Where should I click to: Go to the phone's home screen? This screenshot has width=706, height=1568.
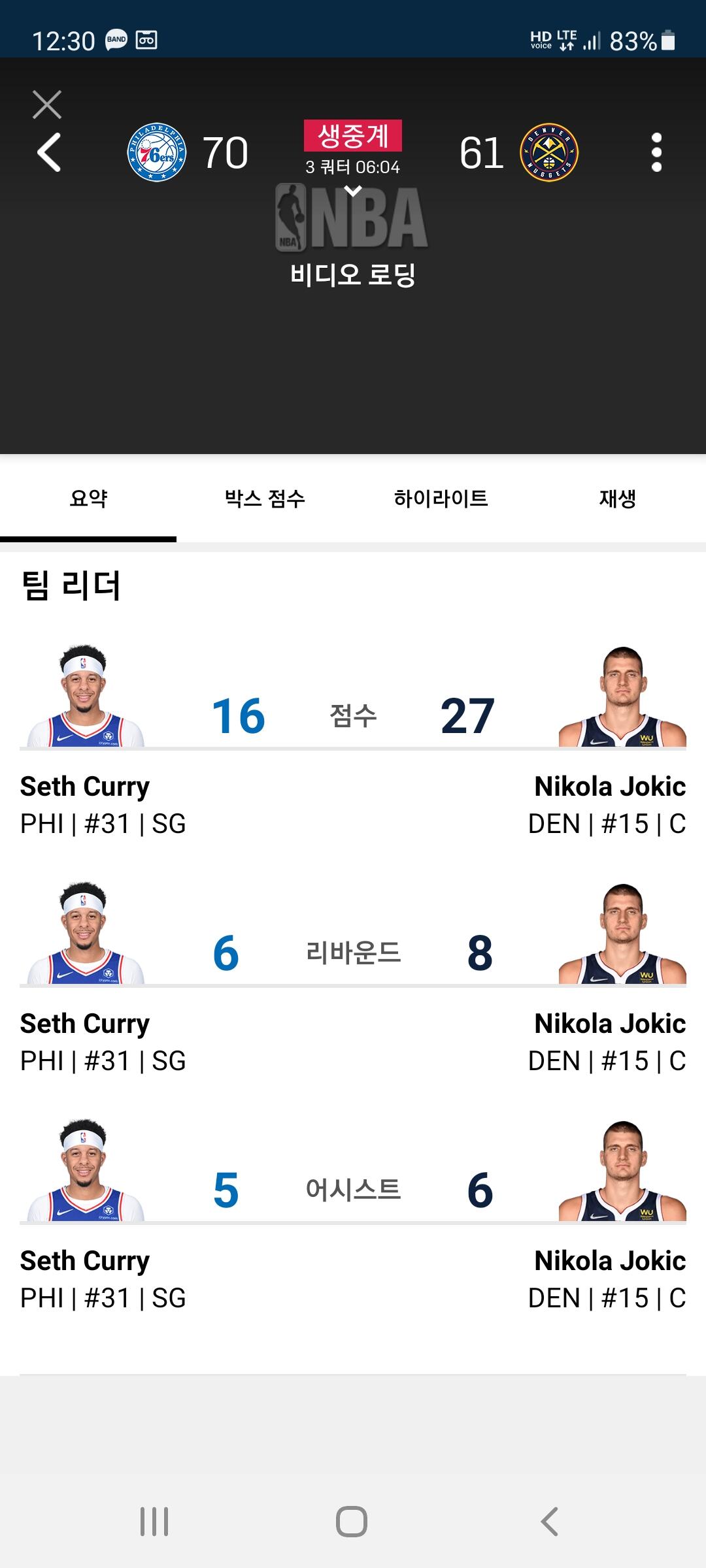[x=352, y=1522]
